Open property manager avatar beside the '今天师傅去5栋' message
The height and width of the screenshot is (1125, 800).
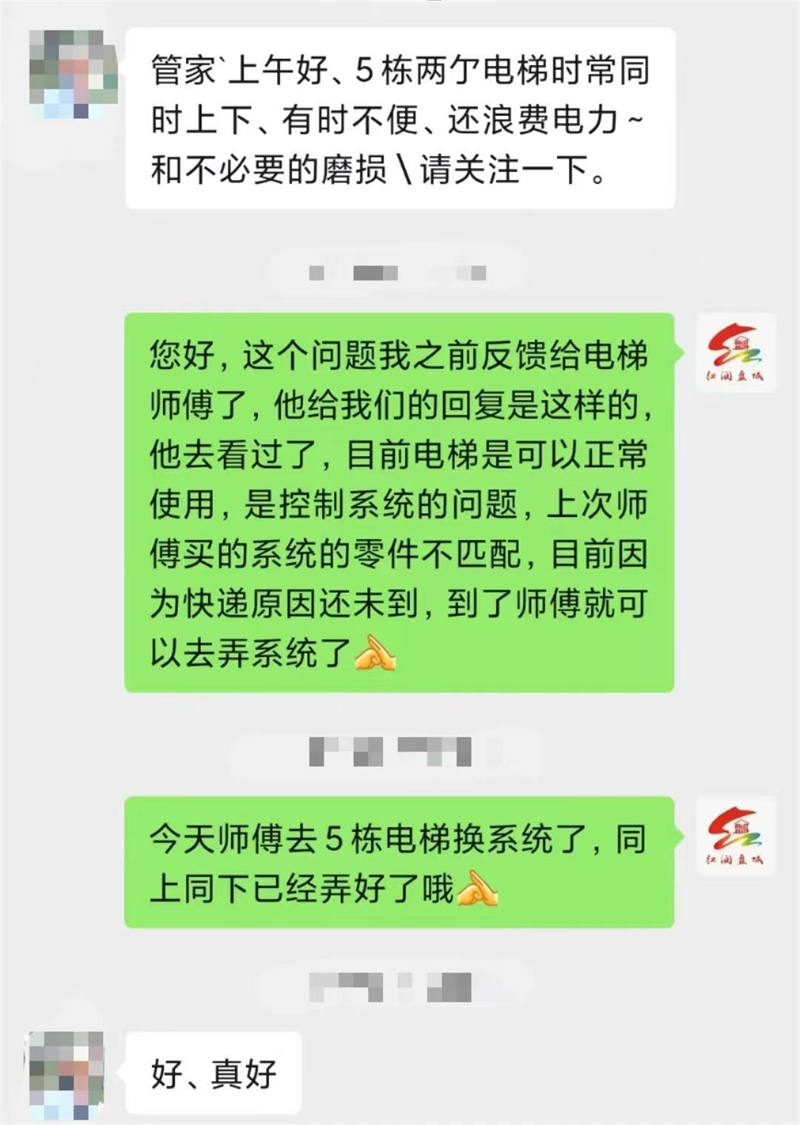click(735, 836)
